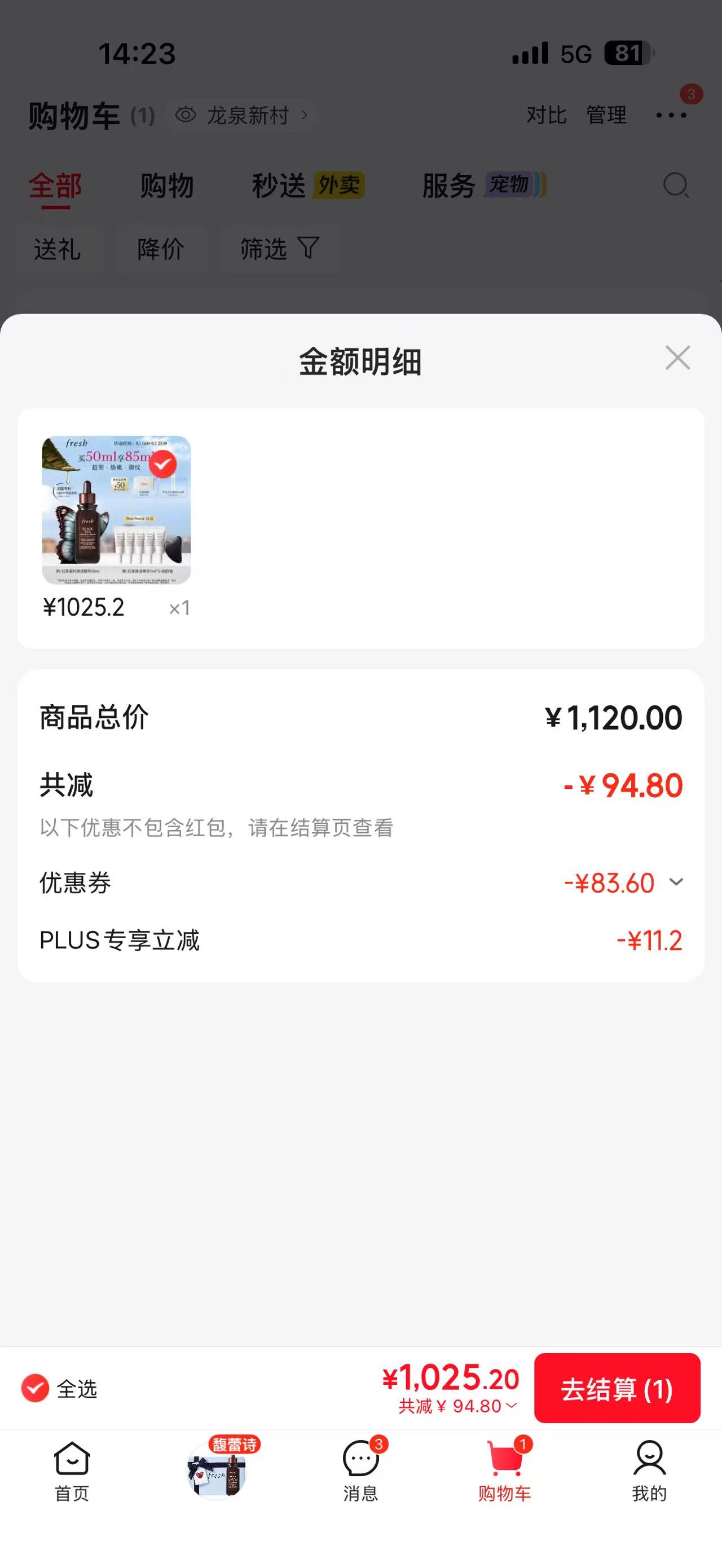Expand the 优惠券 discount details
This screenshot has height=1568, width=722.
(x=676, y=882)
